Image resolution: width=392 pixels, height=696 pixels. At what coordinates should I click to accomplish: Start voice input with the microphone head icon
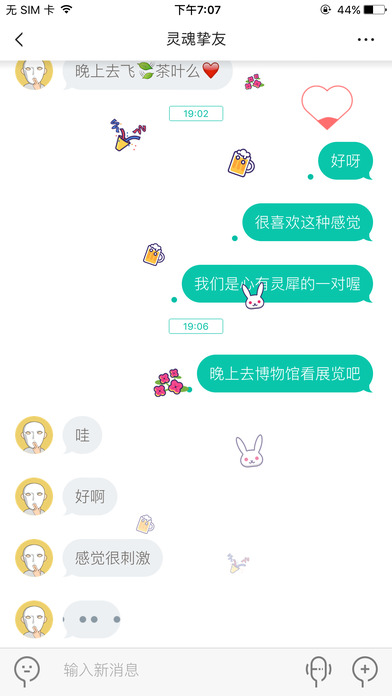[318, 669]
